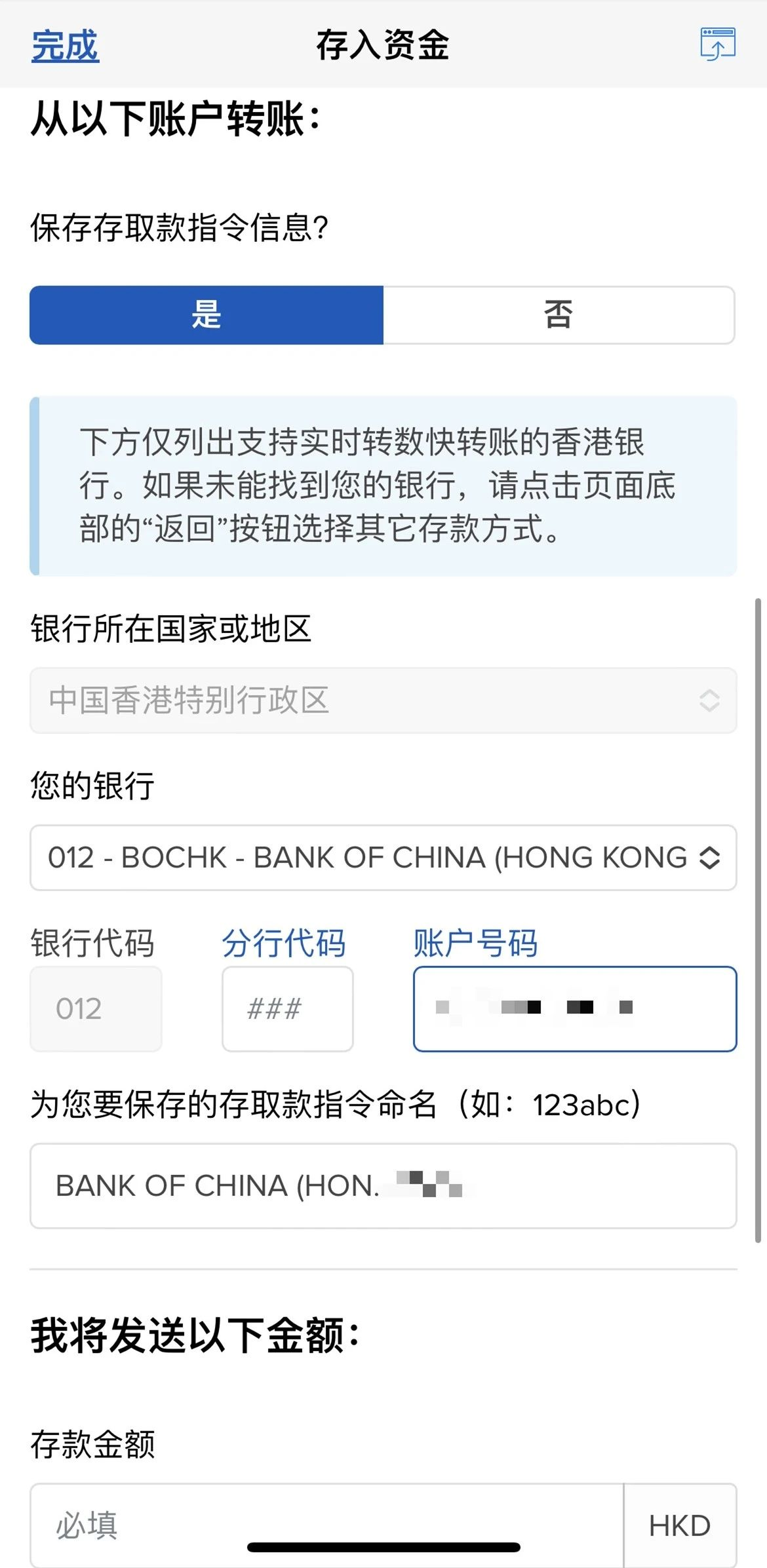Open the 银行所在国家或地区 dropdown
Screen dimensions: 767x1568
383,700
